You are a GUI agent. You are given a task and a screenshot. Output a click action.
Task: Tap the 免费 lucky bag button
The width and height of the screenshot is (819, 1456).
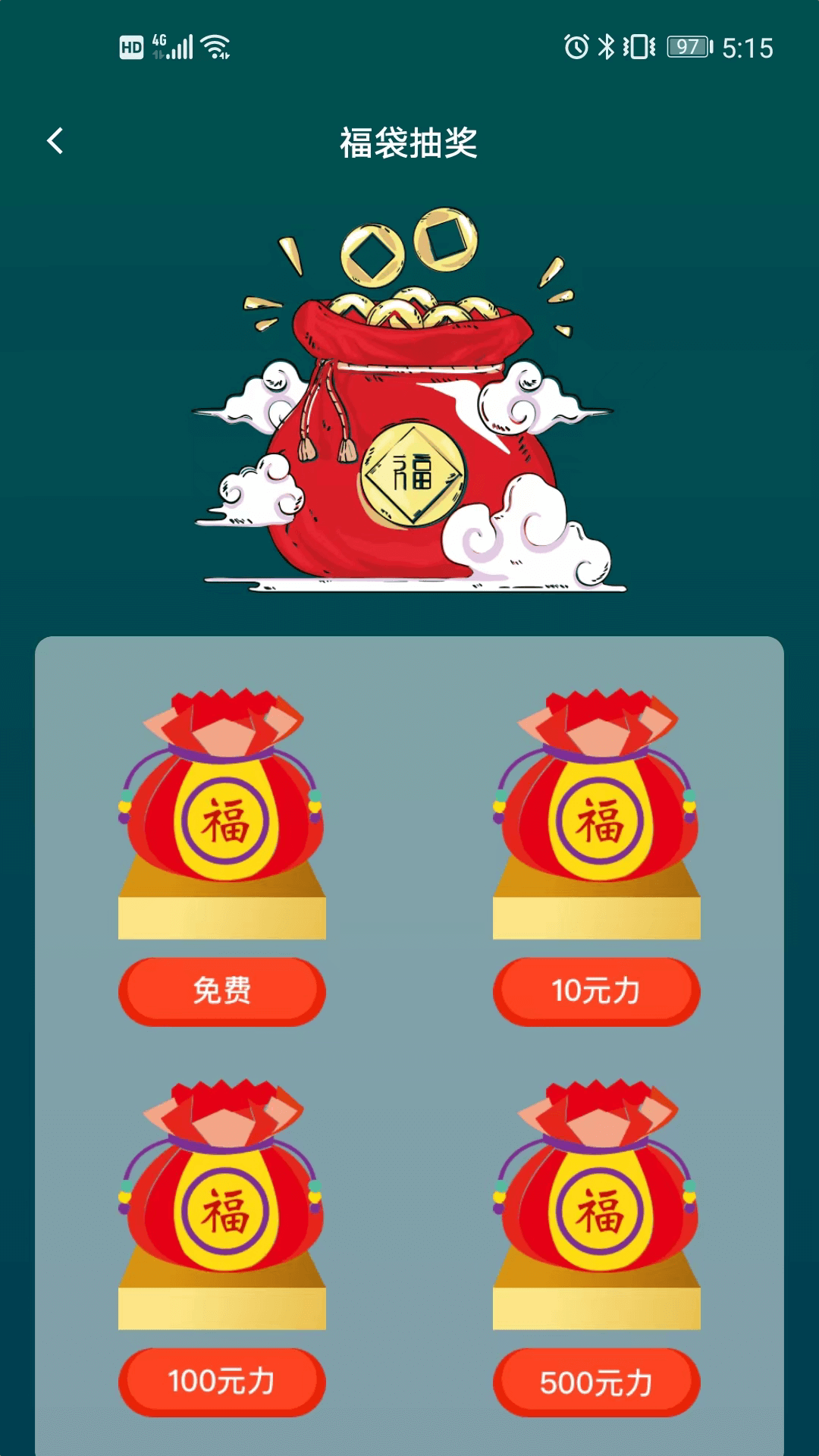(x=221, y=991)
